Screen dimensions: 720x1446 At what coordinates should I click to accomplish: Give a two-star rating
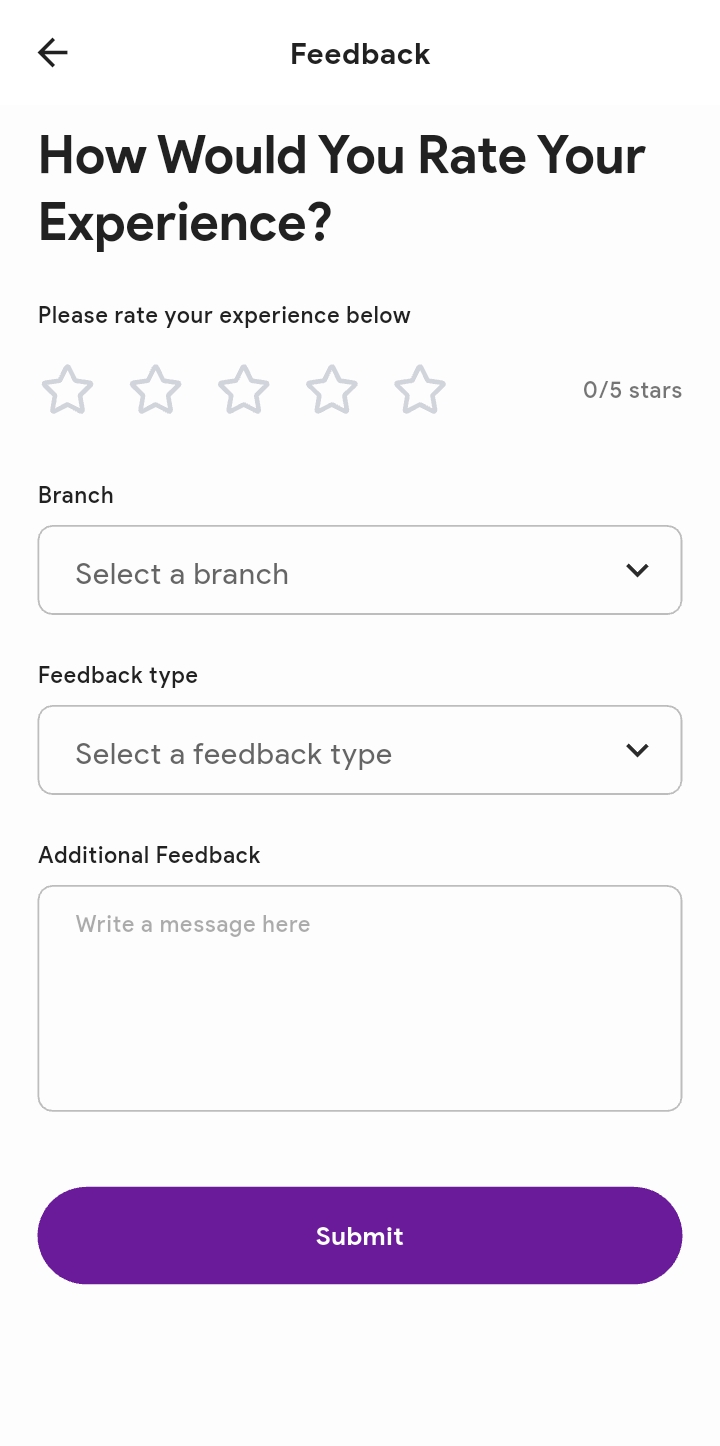(x=155, y=390)
